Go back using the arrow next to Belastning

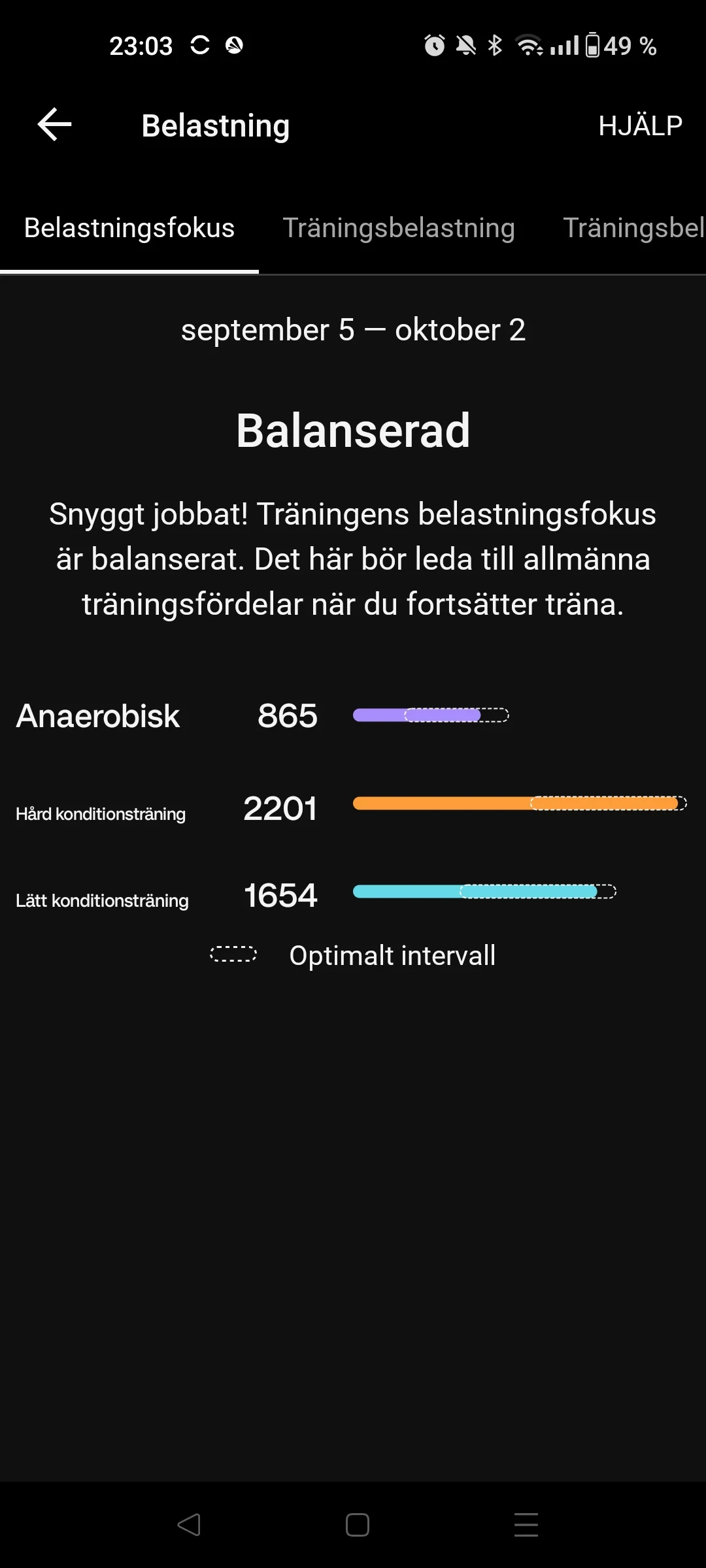(54, 125)
